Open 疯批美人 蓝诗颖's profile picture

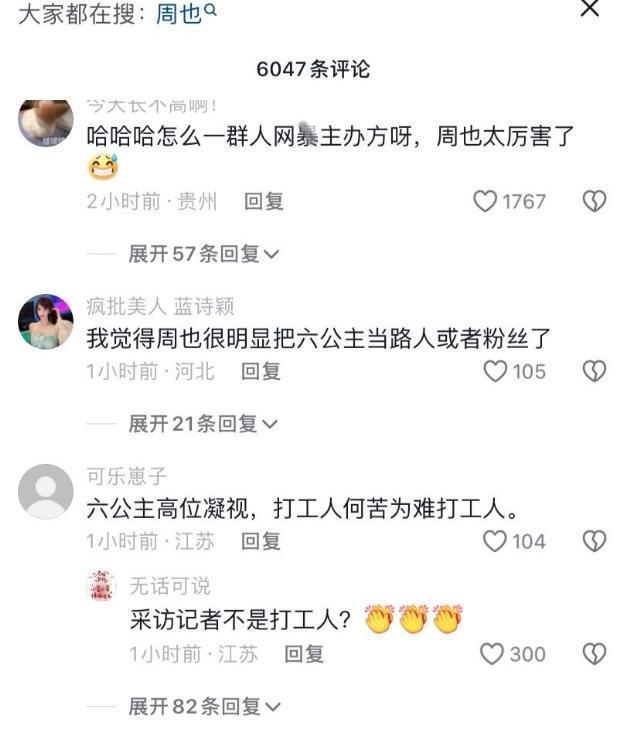click(x=46, y=321)
